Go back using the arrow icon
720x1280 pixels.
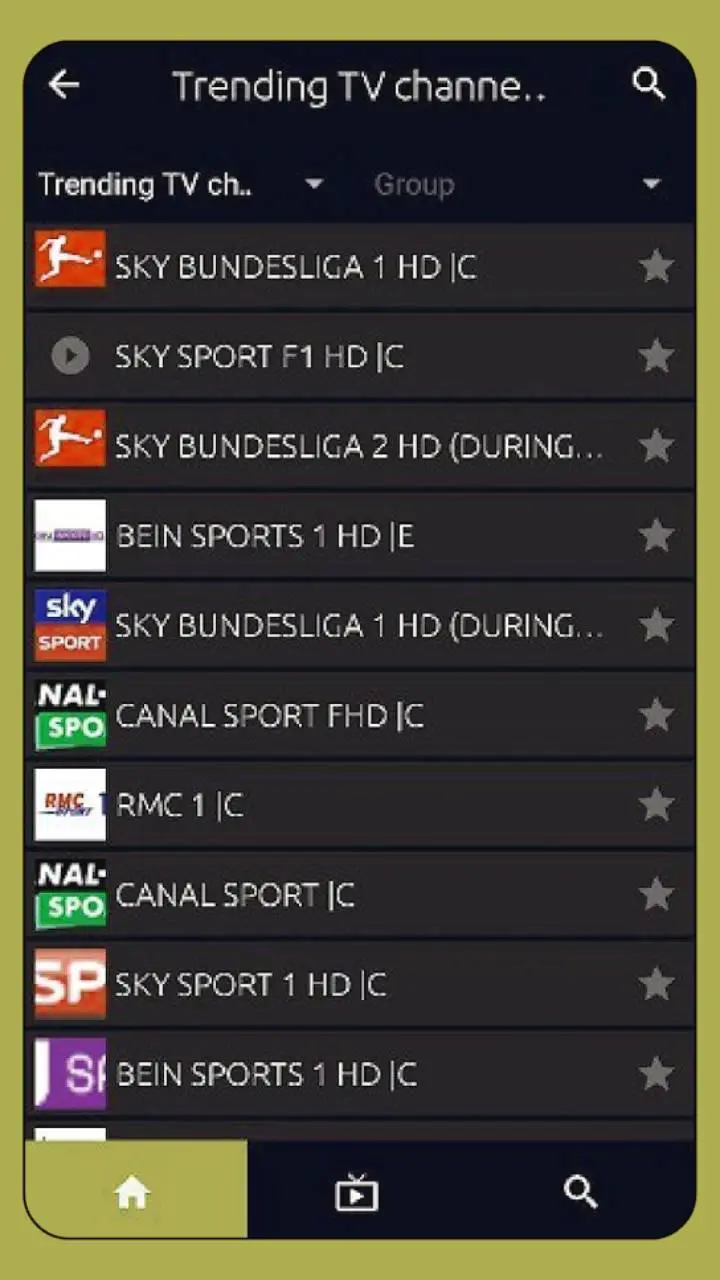[63, 85]
